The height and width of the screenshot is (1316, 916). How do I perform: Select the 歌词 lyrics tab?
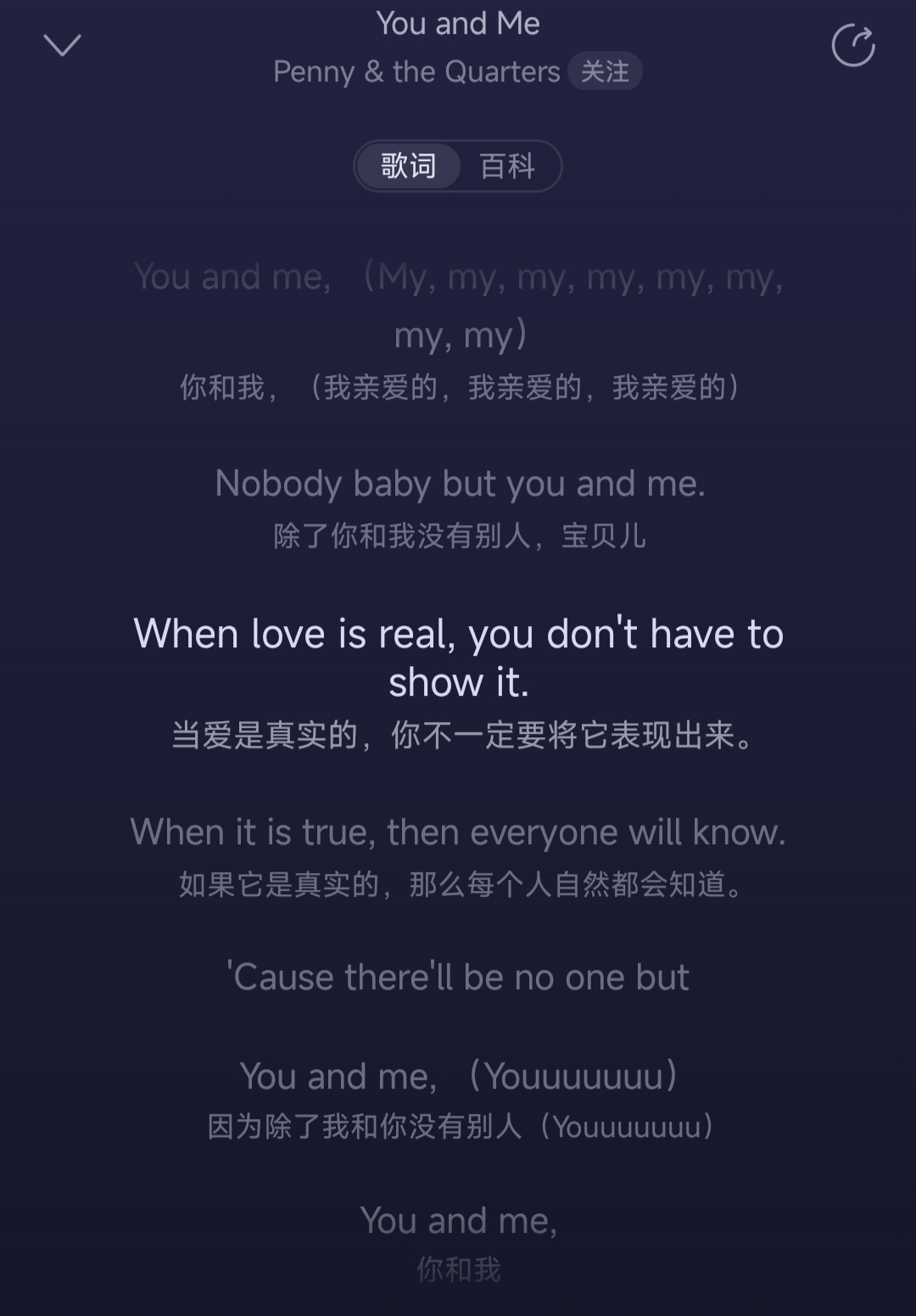click(x=409, y=165)
